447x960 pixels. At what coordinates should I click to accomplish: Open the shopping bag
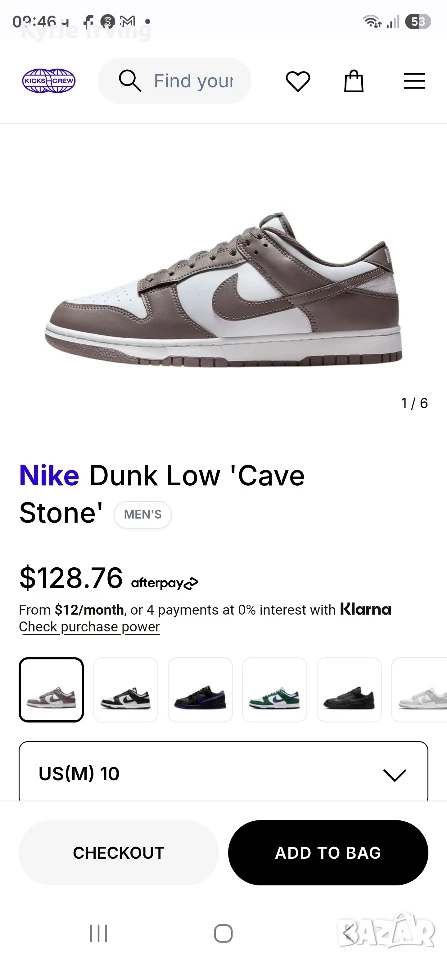click(354, 81)
